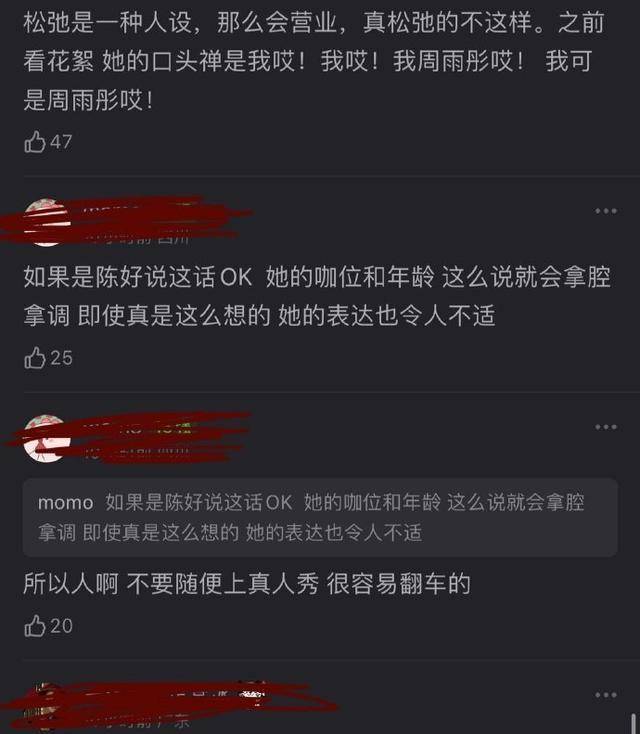The width and height of the screenshot is (640, 734).
Task: Open the quoted momo comment block
Action: pos(320,517)
